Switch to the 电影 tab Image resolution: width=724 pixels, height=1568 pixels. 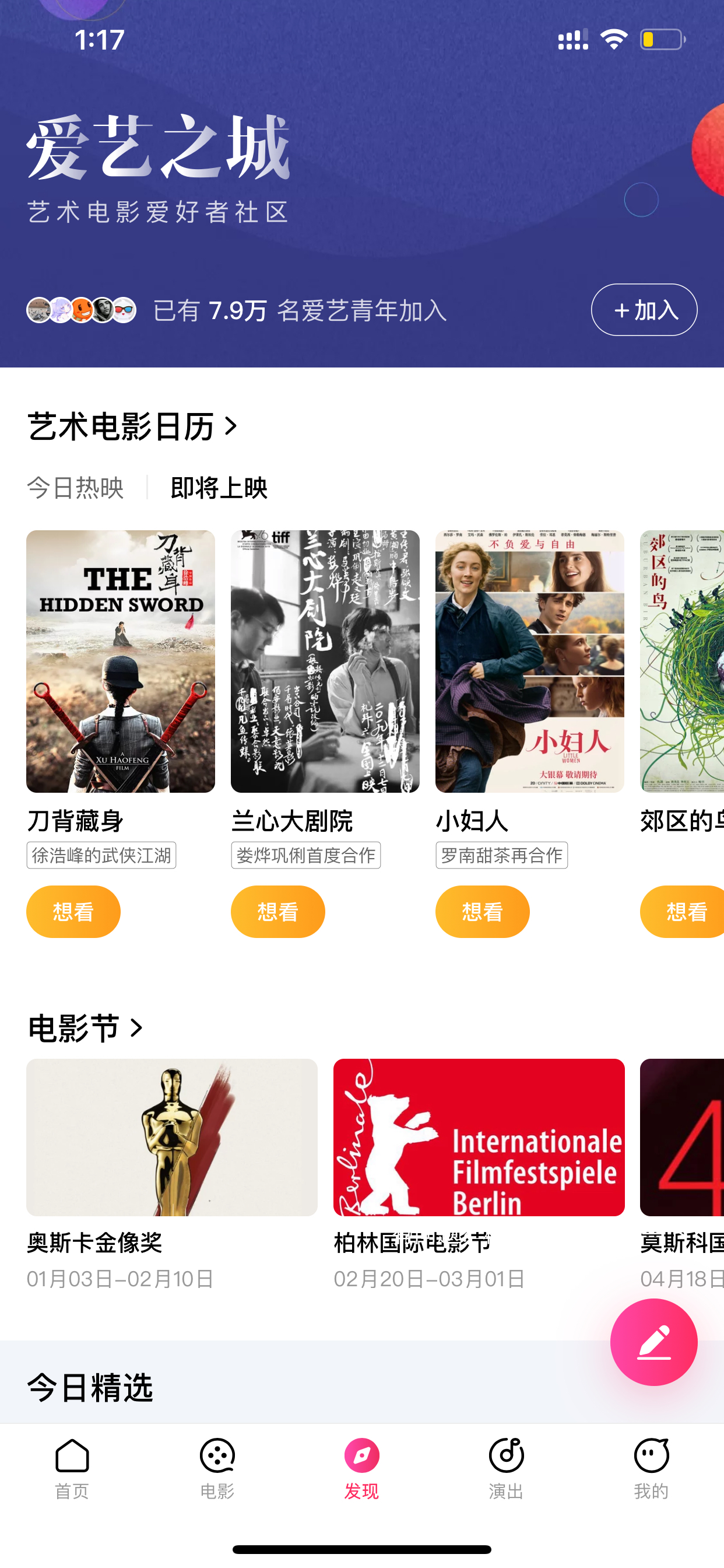(x=217, y=1468)
